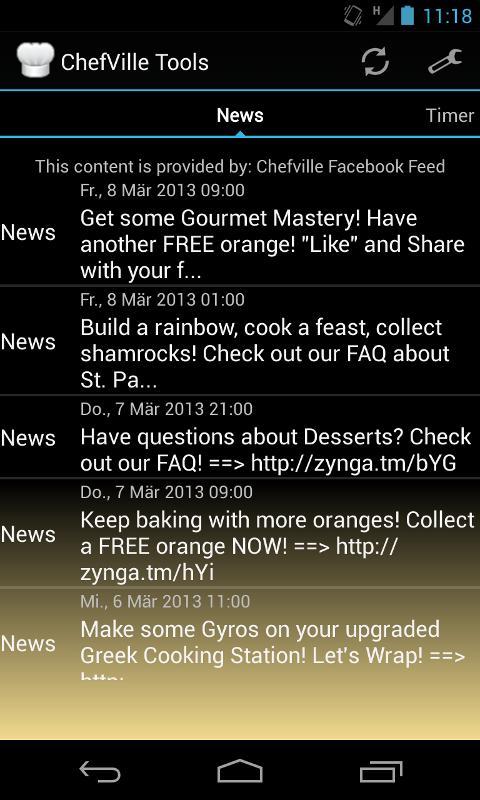Refresh the news feed
This screenshot has width=480, height=800.
click(x=375, y=62)
